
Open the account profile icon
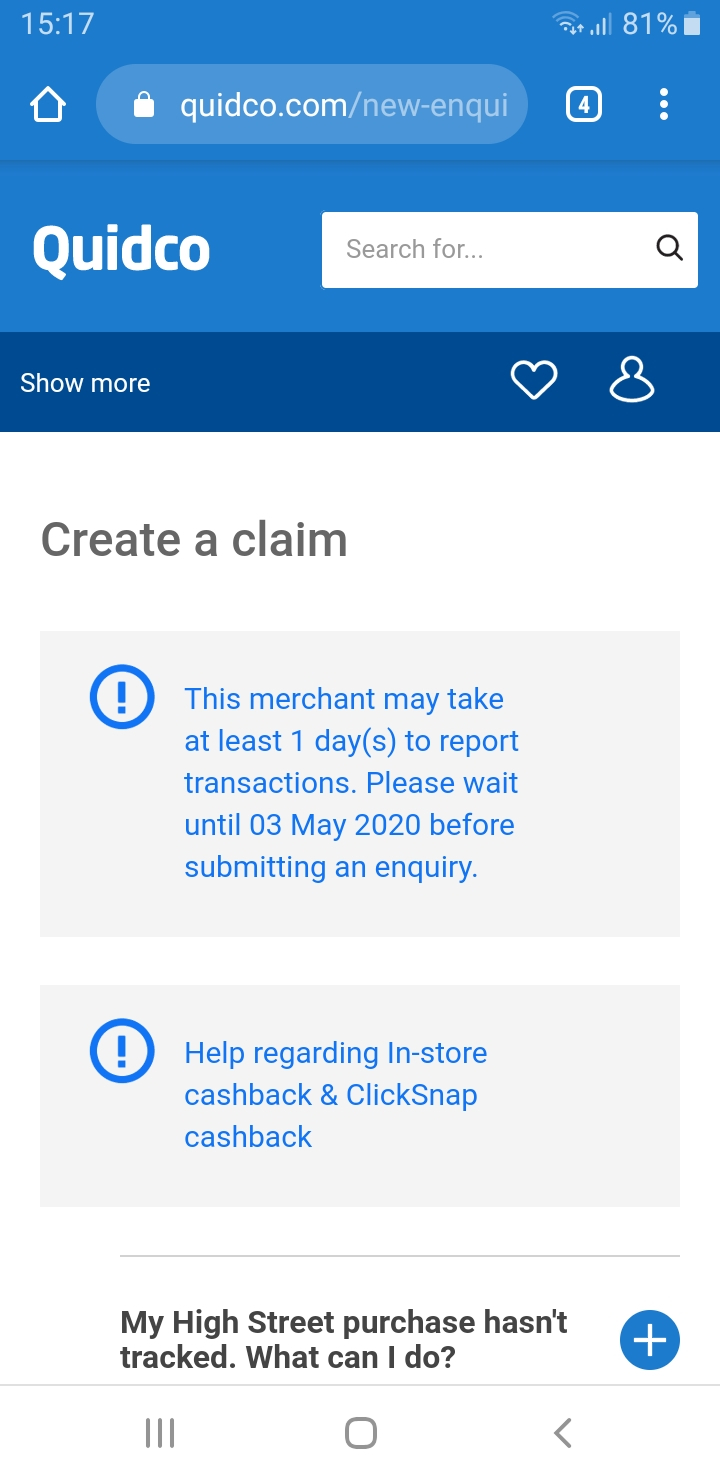coord(632,381)
